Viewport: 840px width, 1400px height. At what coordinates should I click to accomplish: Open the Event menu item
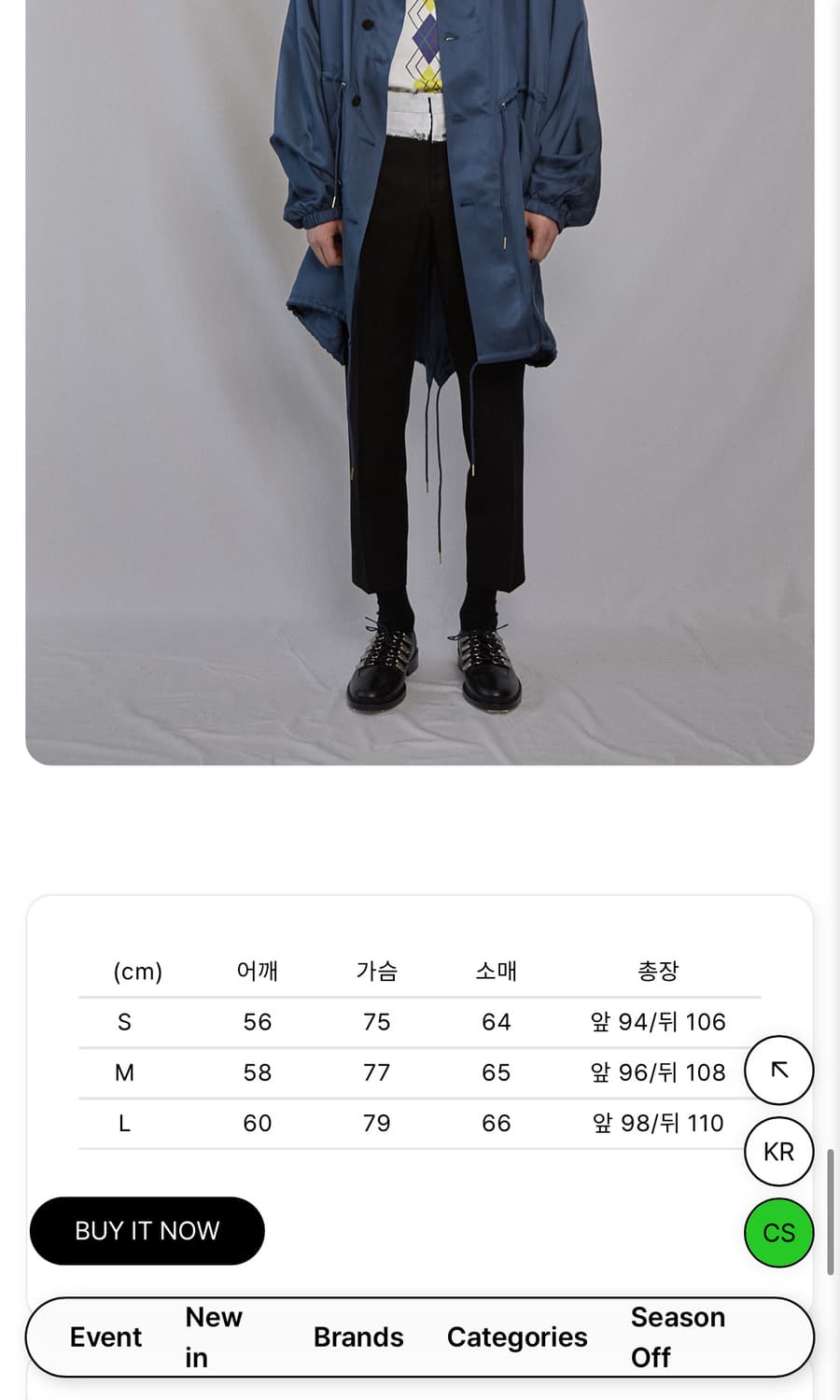coord(105,1337)
